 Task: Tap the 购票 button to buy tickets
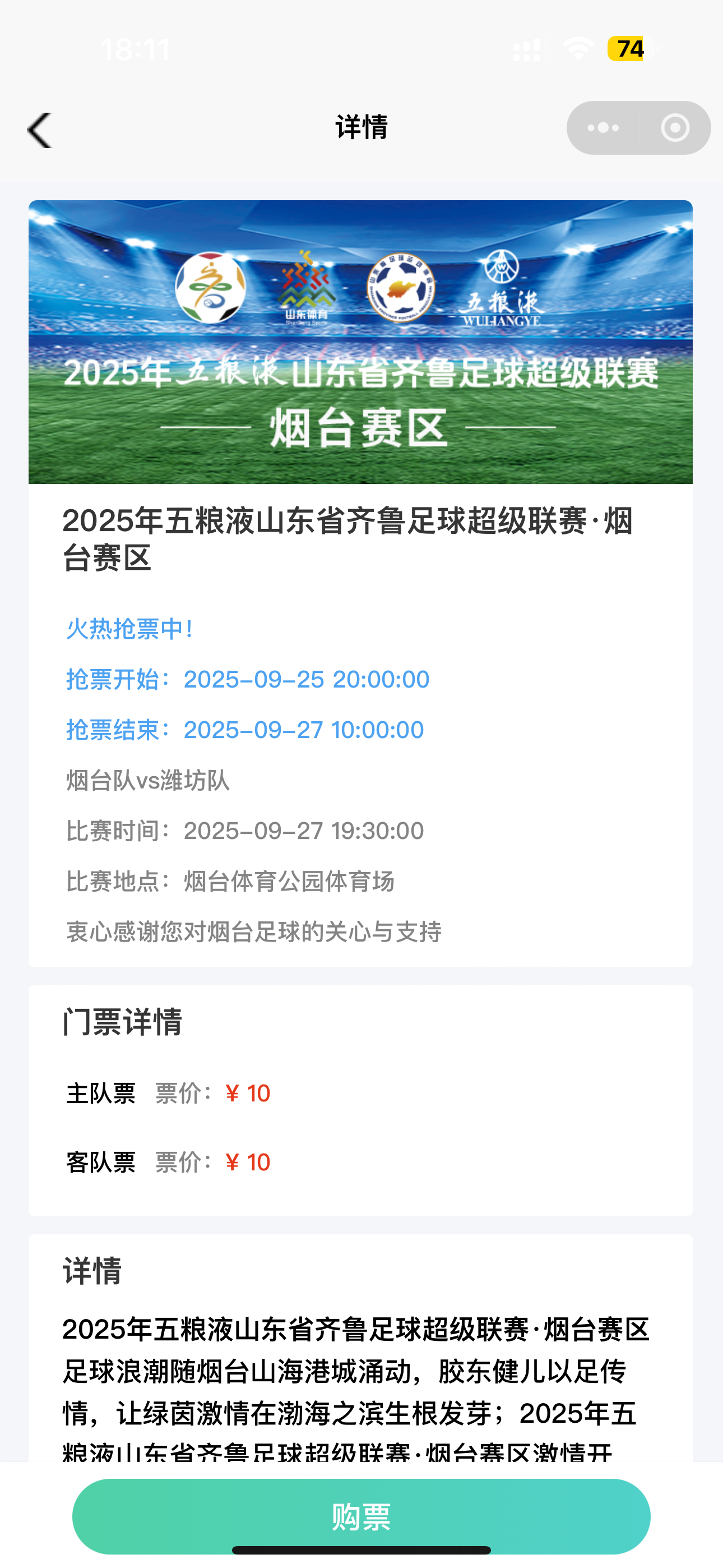(361, 1516)
